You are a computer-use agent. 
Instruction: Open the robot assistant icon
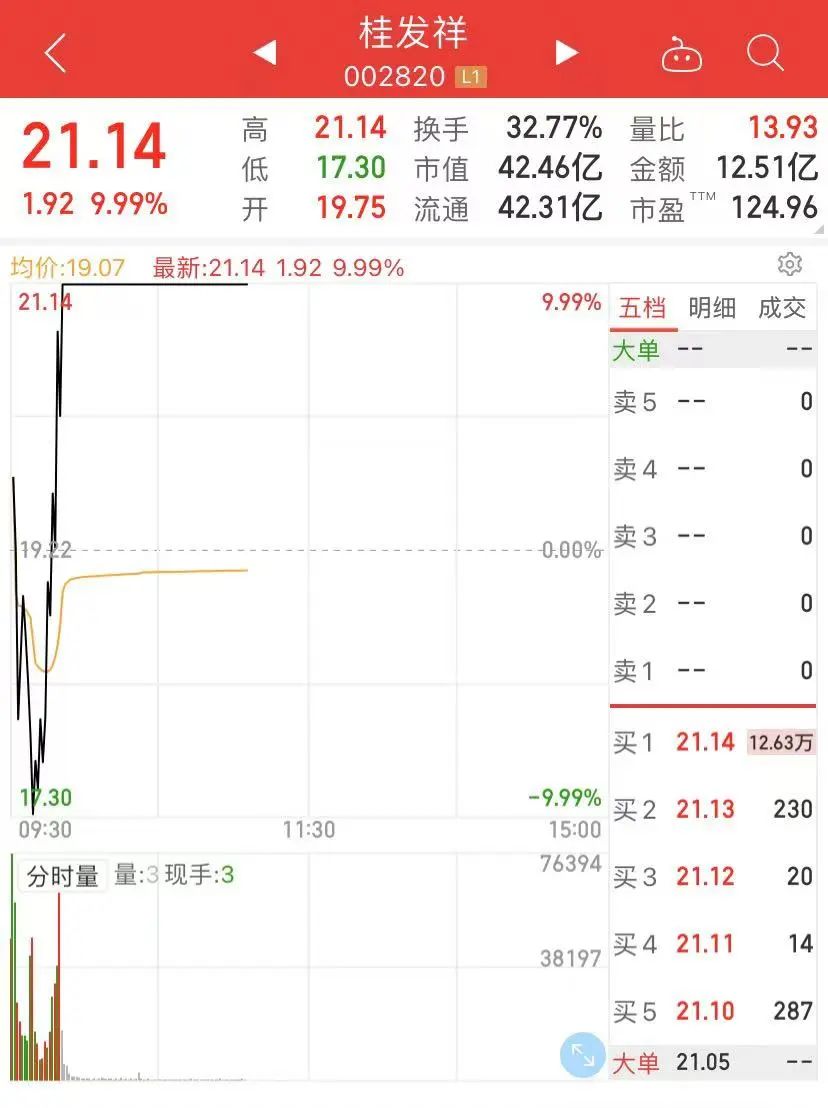(x=683, y=55)
